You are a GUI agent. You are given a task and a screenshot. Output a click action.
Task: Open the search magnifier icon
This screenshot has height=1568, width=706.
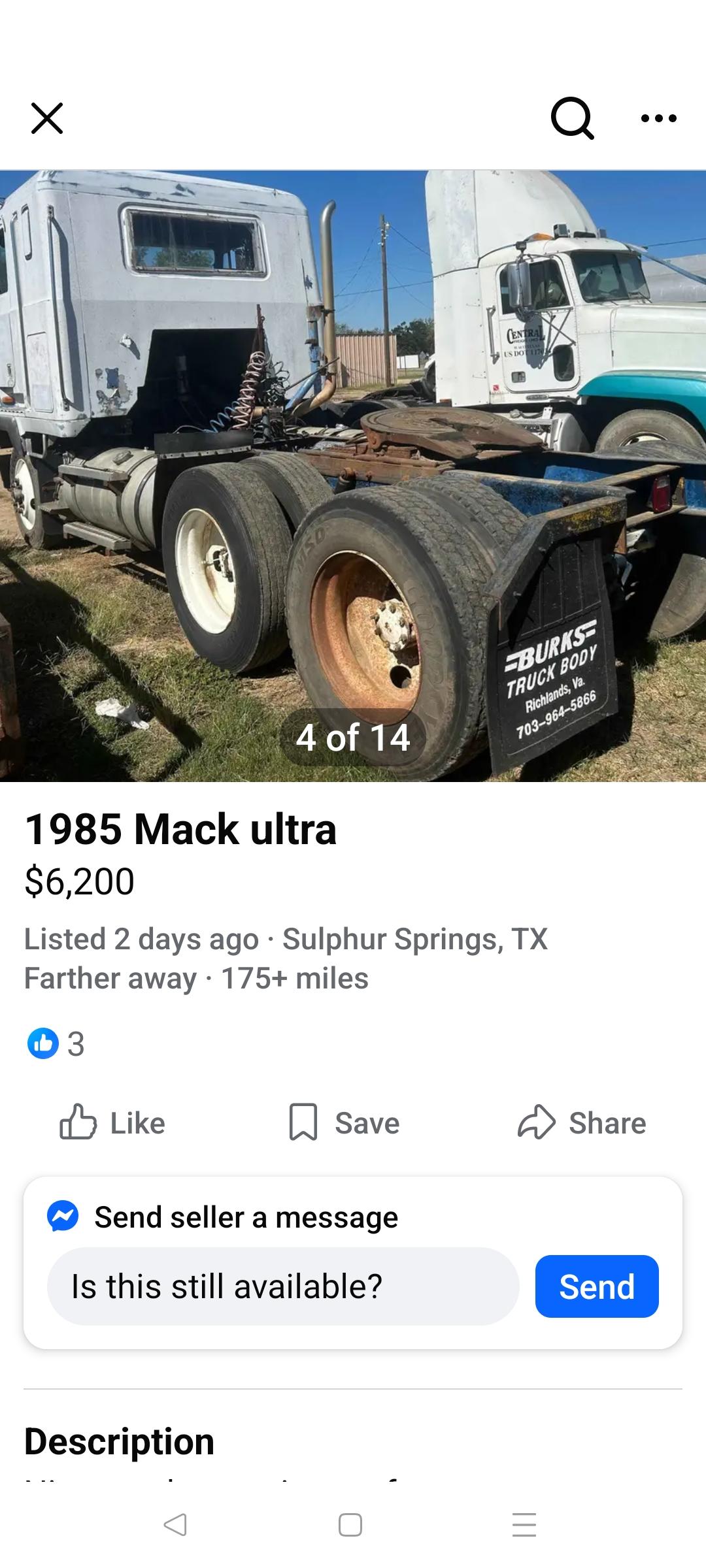pos(572,118)
